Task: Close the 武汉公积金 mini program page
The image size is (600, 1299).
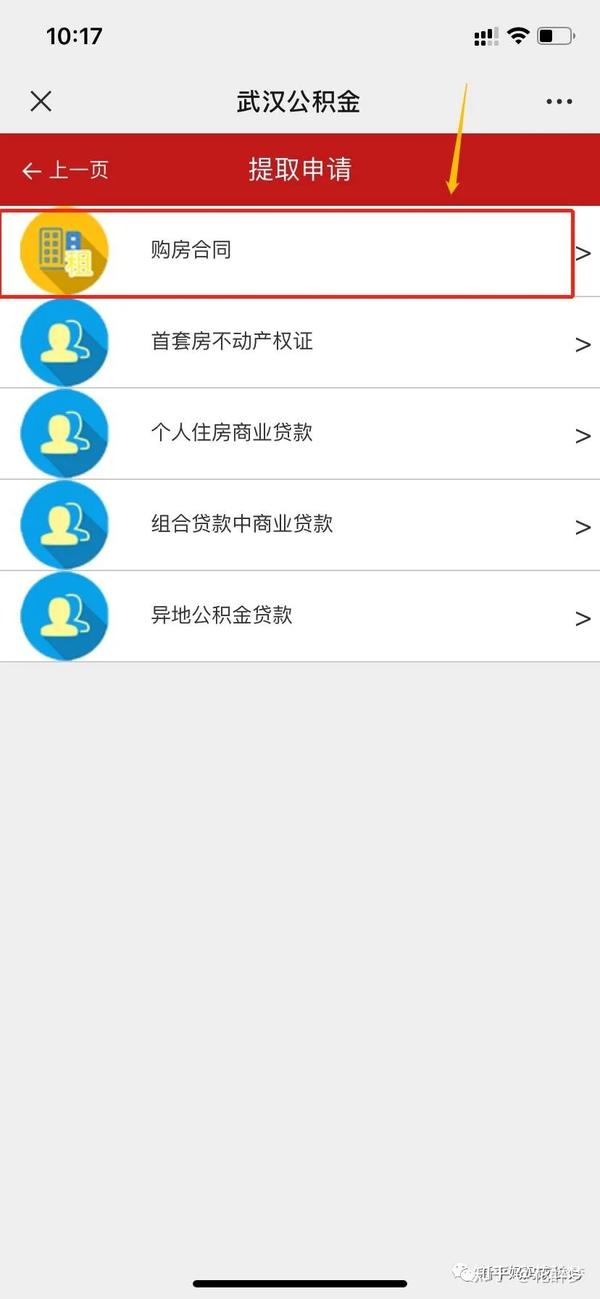Action: (41, 101)
